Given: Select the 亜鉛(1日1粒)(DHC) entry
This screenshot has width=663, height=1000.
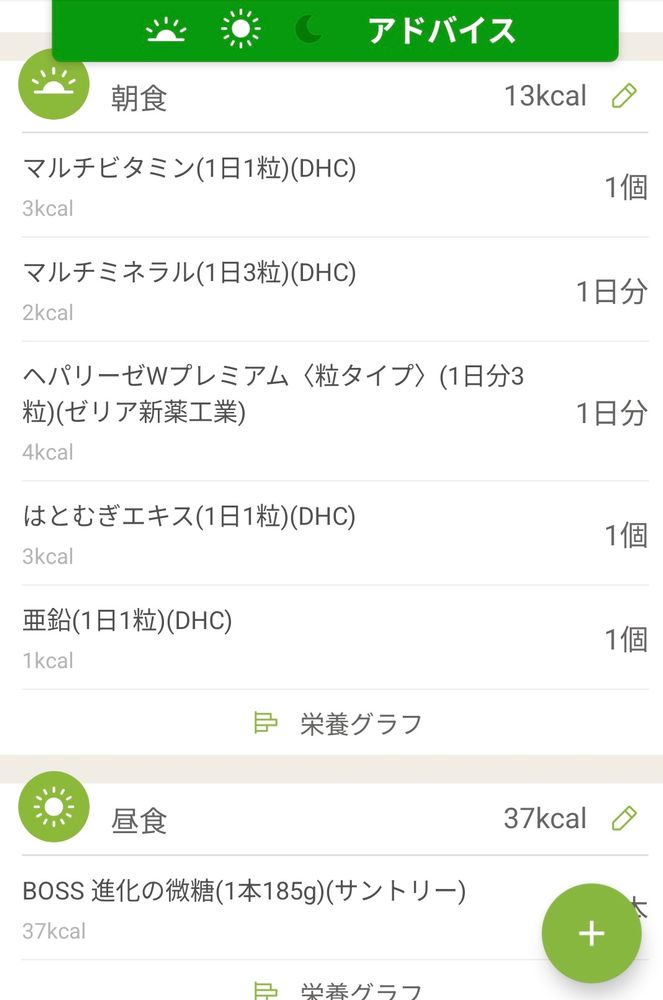Looking at the screenshot, I should [x=330, y=638].
